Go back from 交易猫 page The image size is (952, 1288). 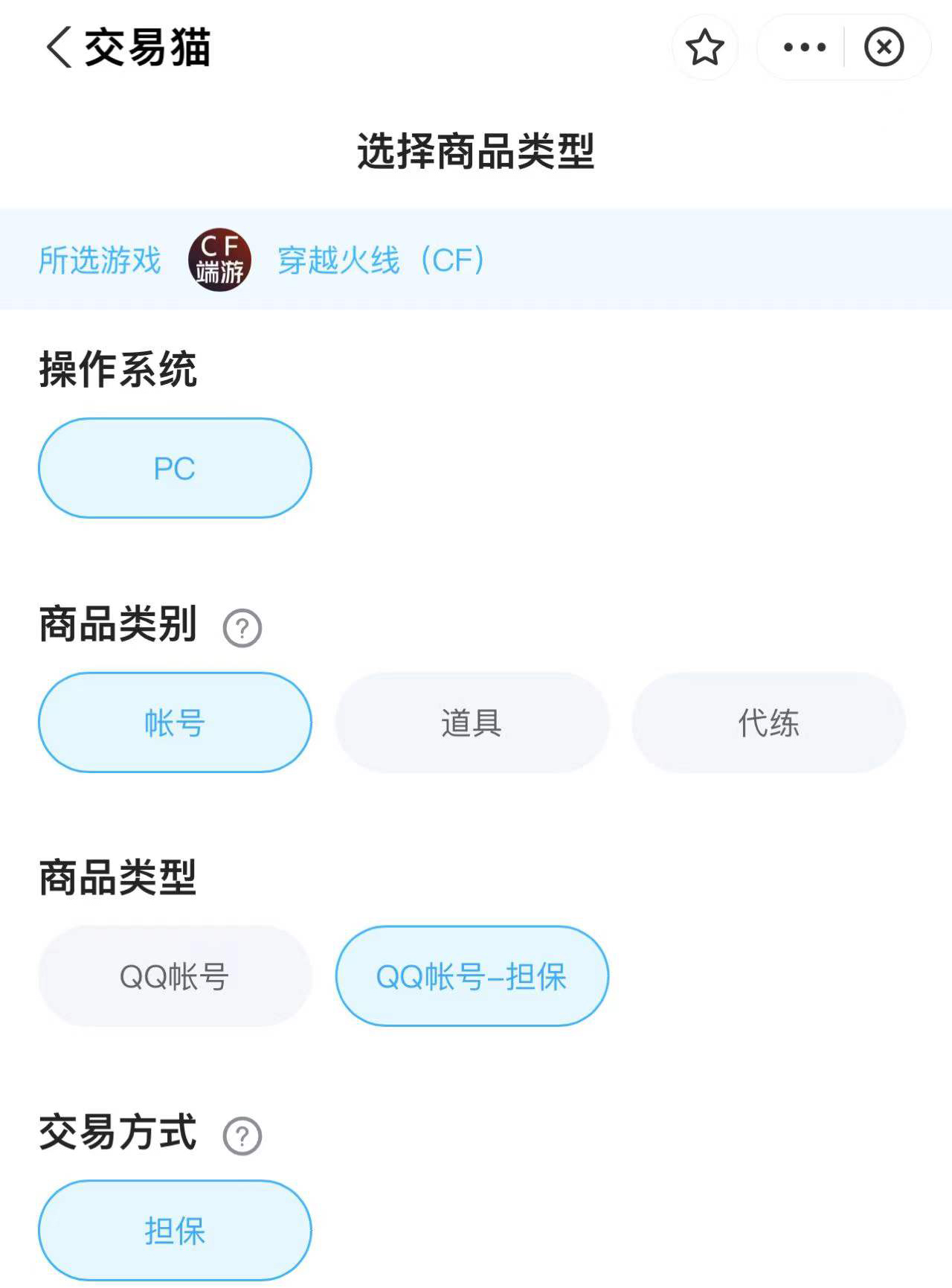click(x=59, y=48)
